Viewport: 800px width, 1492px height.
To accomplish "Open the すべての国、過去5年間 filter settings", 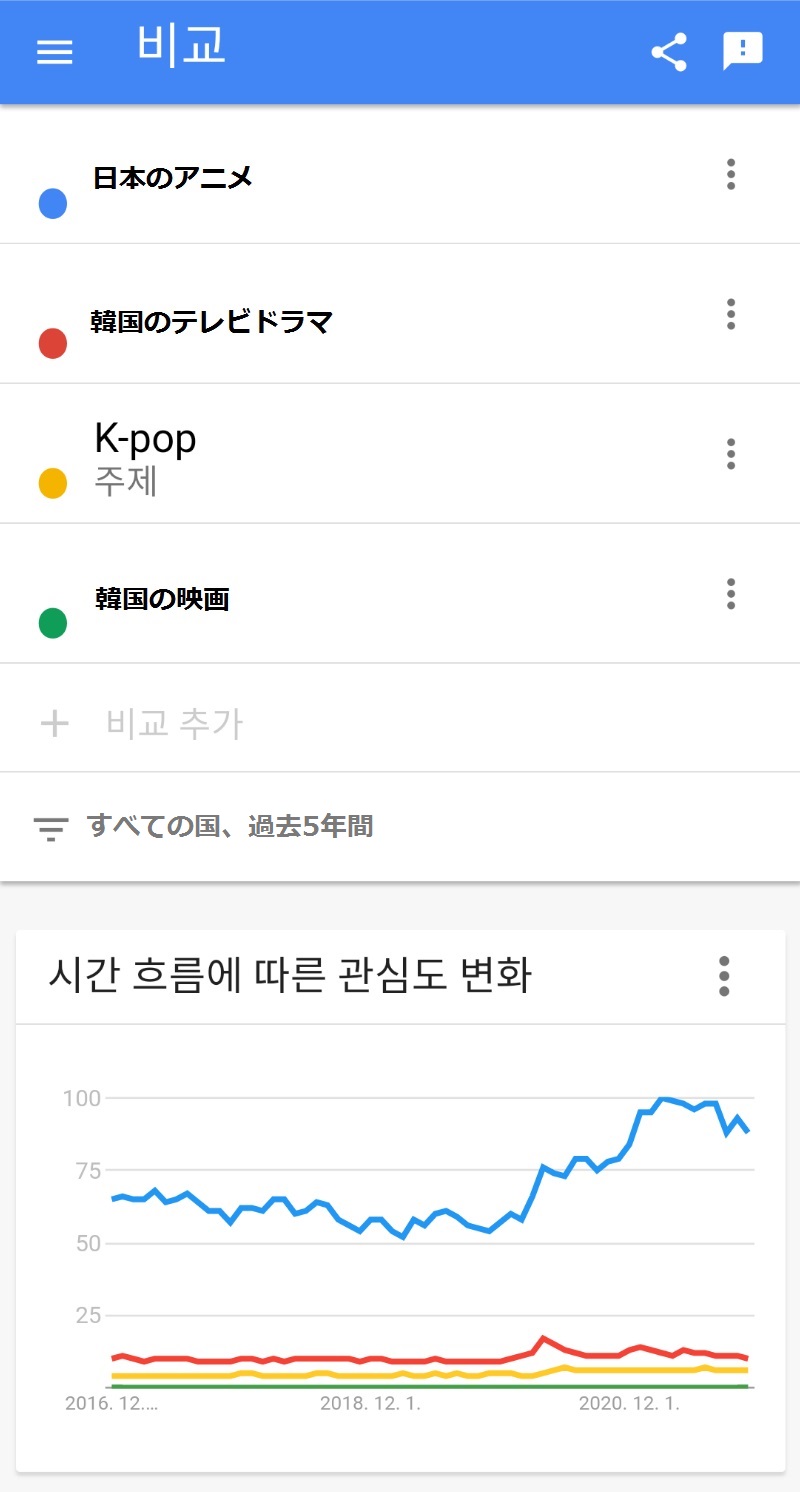I will tap(229, 827).
